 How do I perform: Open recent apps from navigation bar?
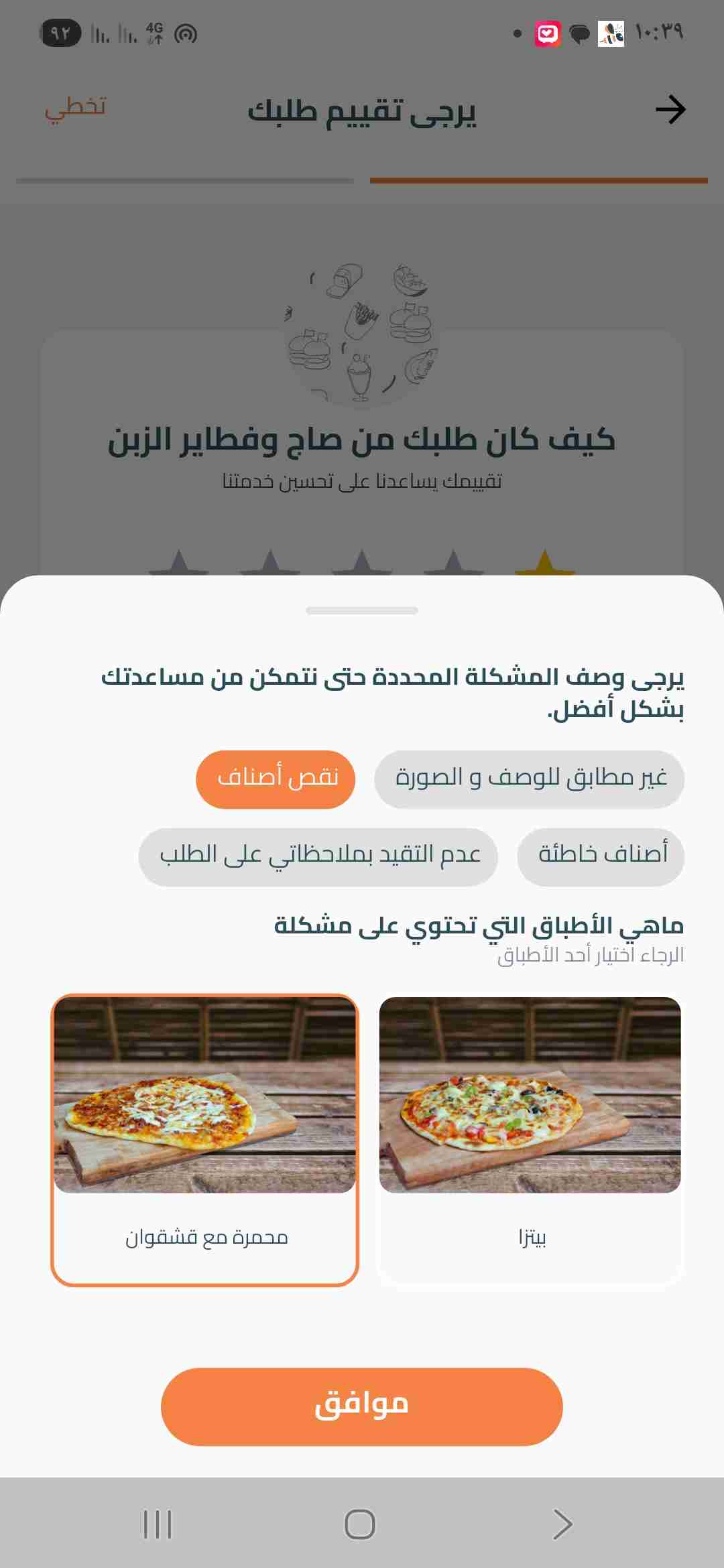(x=158, y=1524)
